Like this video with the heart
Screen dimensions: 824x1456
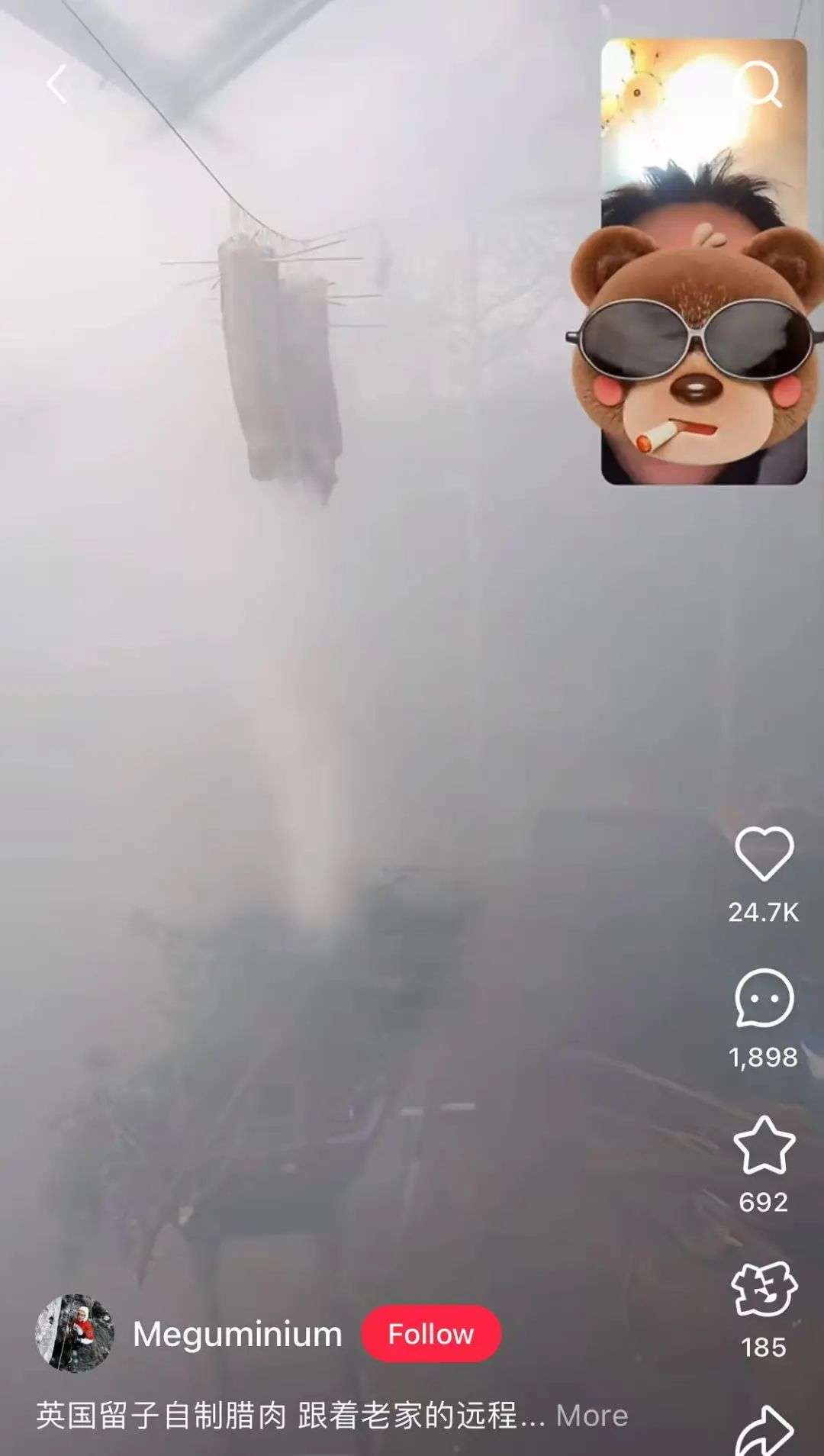(x=764, y=854)
